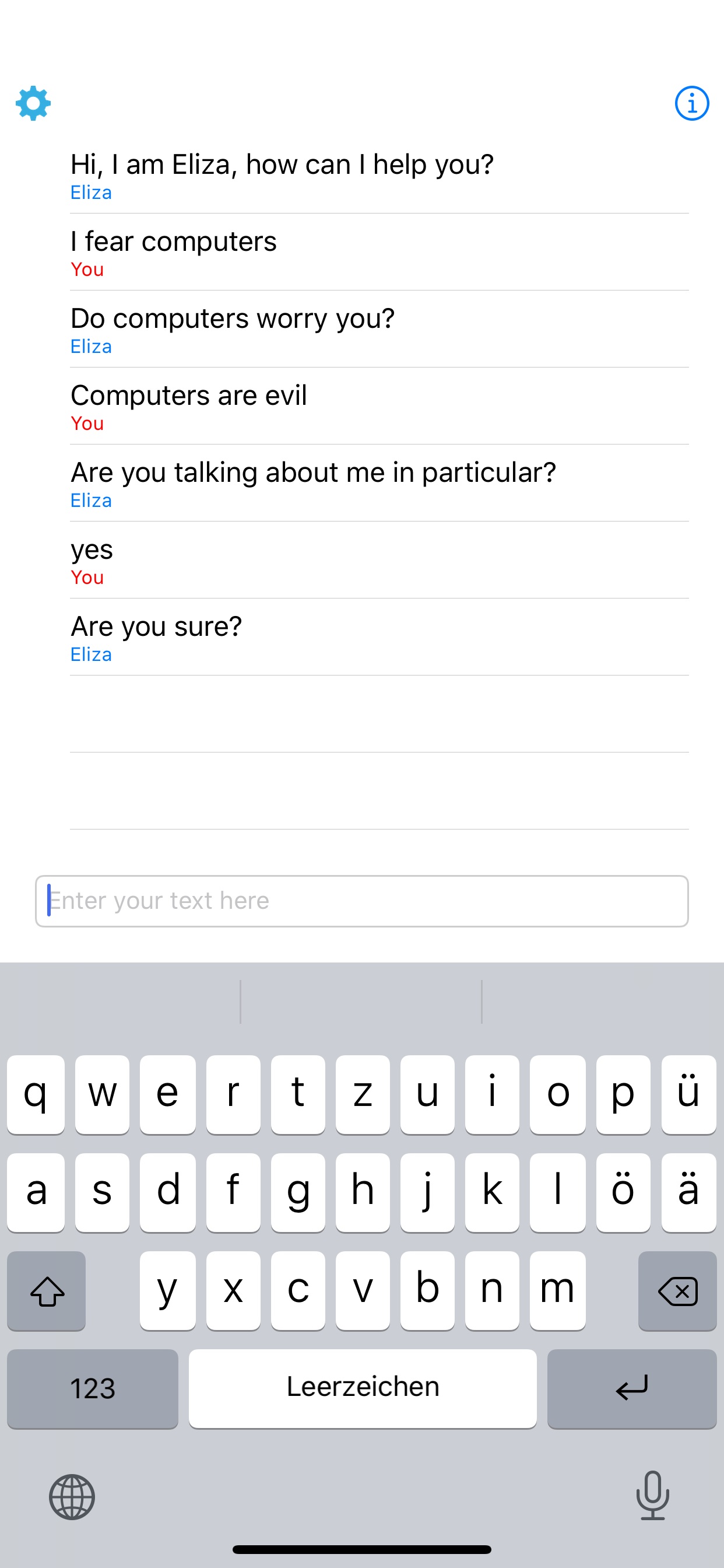
Task: Hit the return key on the keyboard
Action: (631, 1388)
